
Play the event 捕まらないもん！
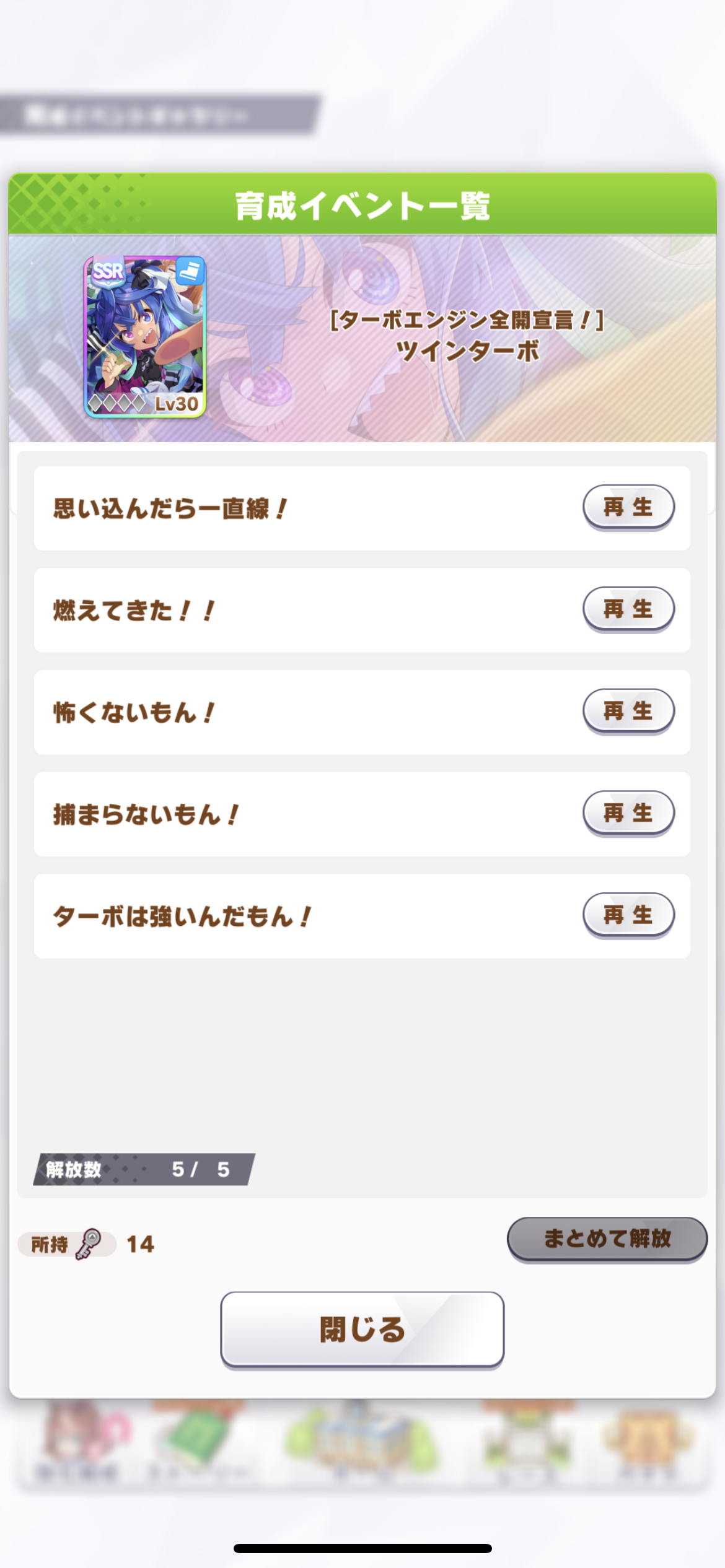point(628,813)
